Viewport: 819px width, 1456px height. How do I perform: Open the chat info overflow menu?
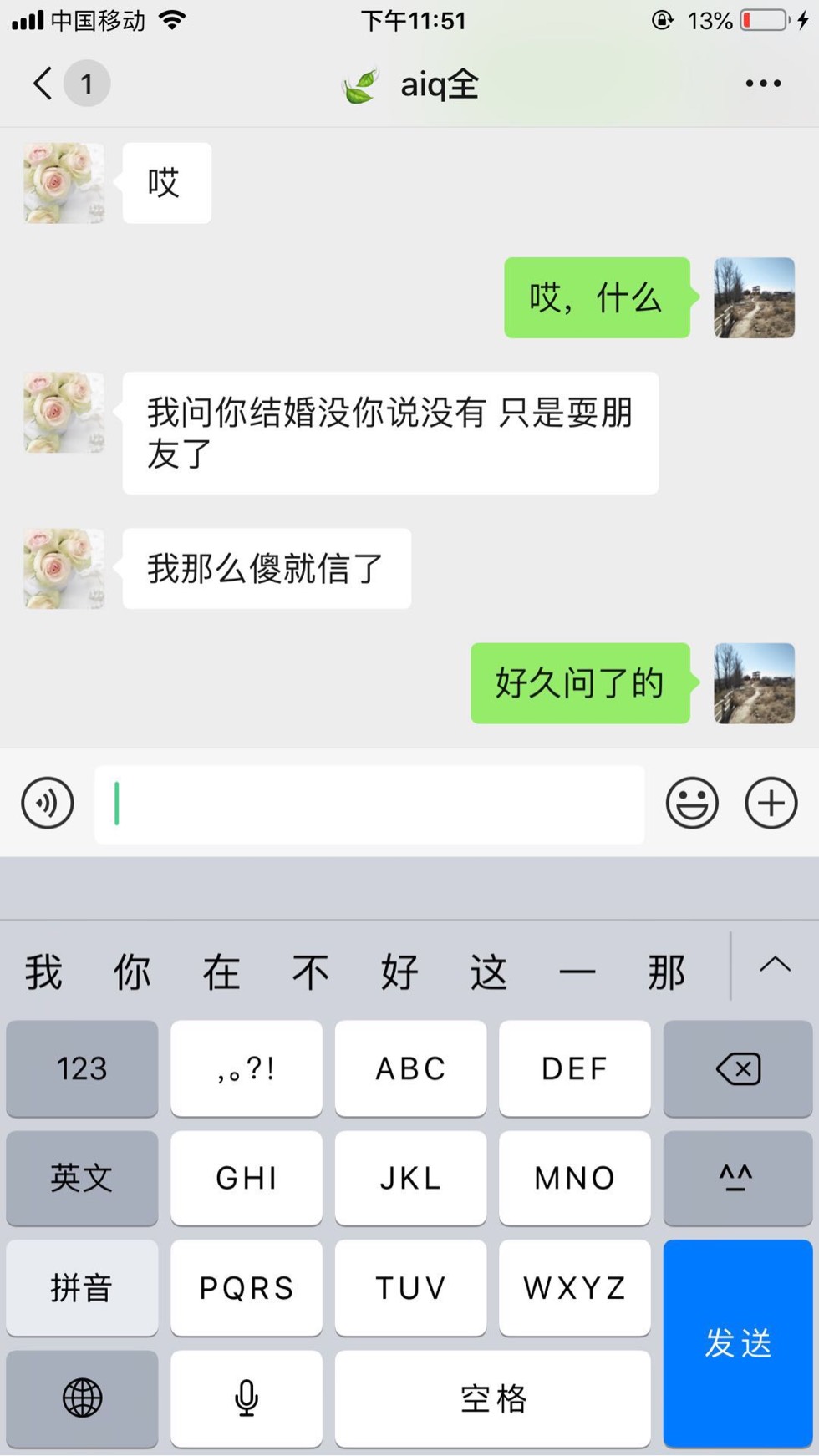click(x=762, y=84)
